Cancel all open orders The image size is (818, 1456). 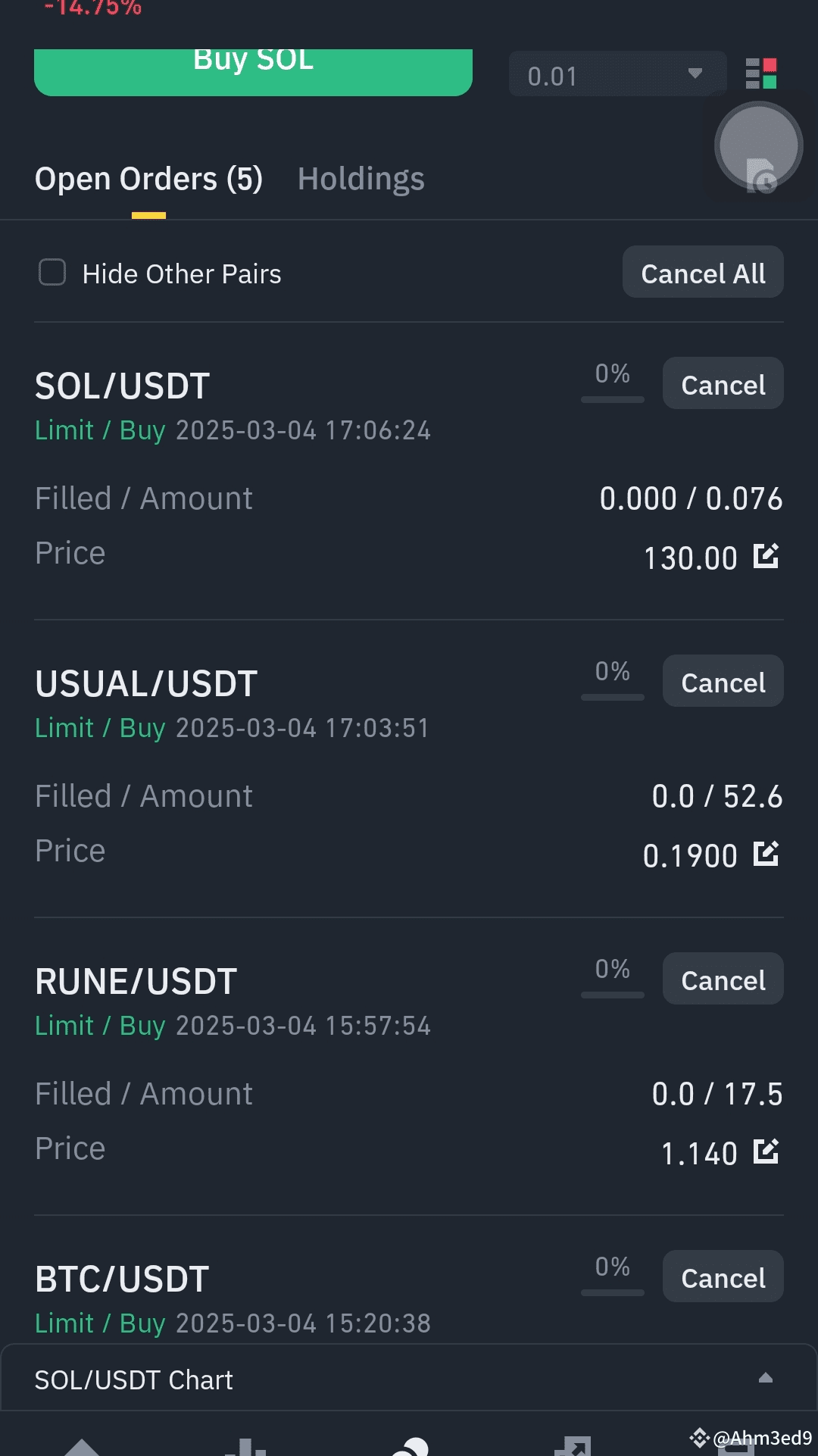702,272
